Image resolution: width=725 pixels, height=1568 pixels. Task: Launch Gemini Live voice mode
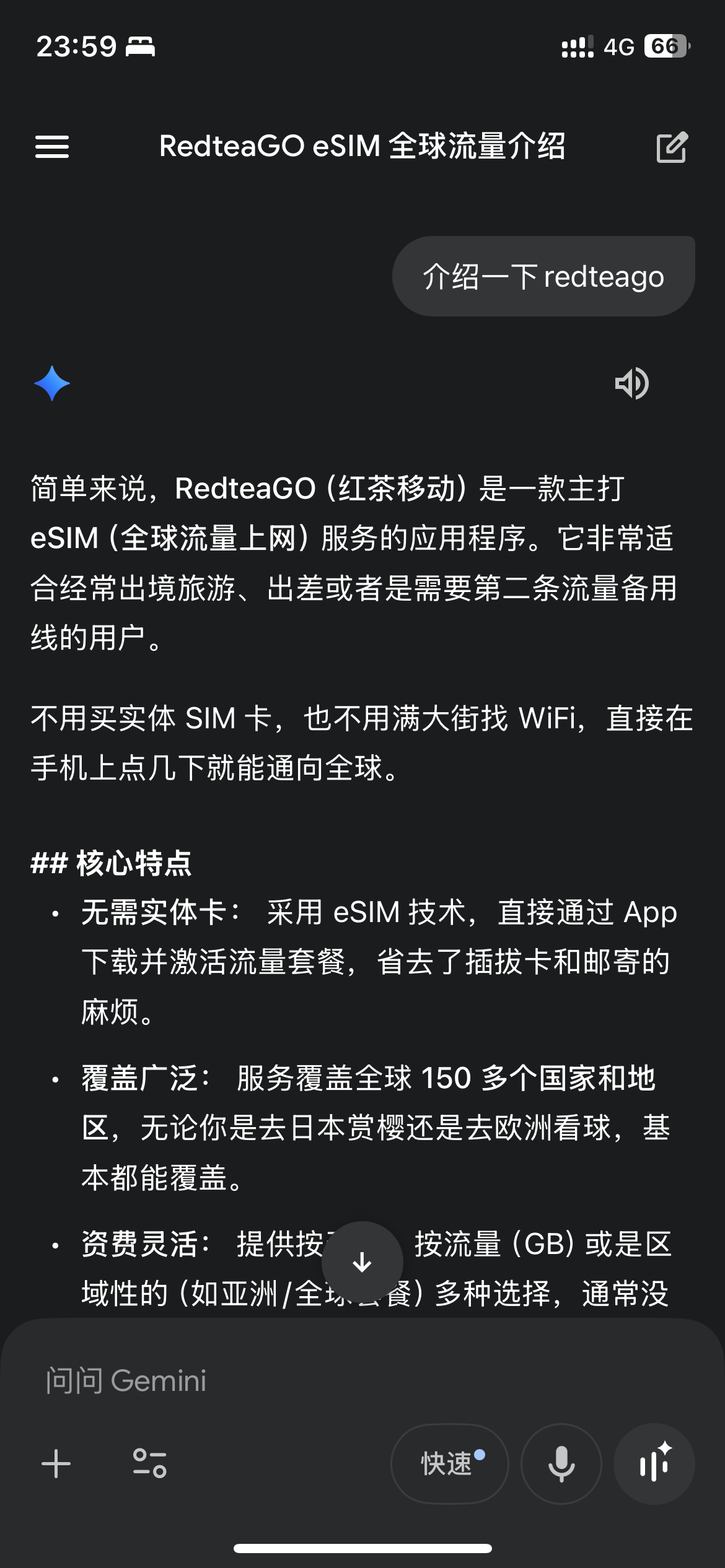coord(654,1464)
